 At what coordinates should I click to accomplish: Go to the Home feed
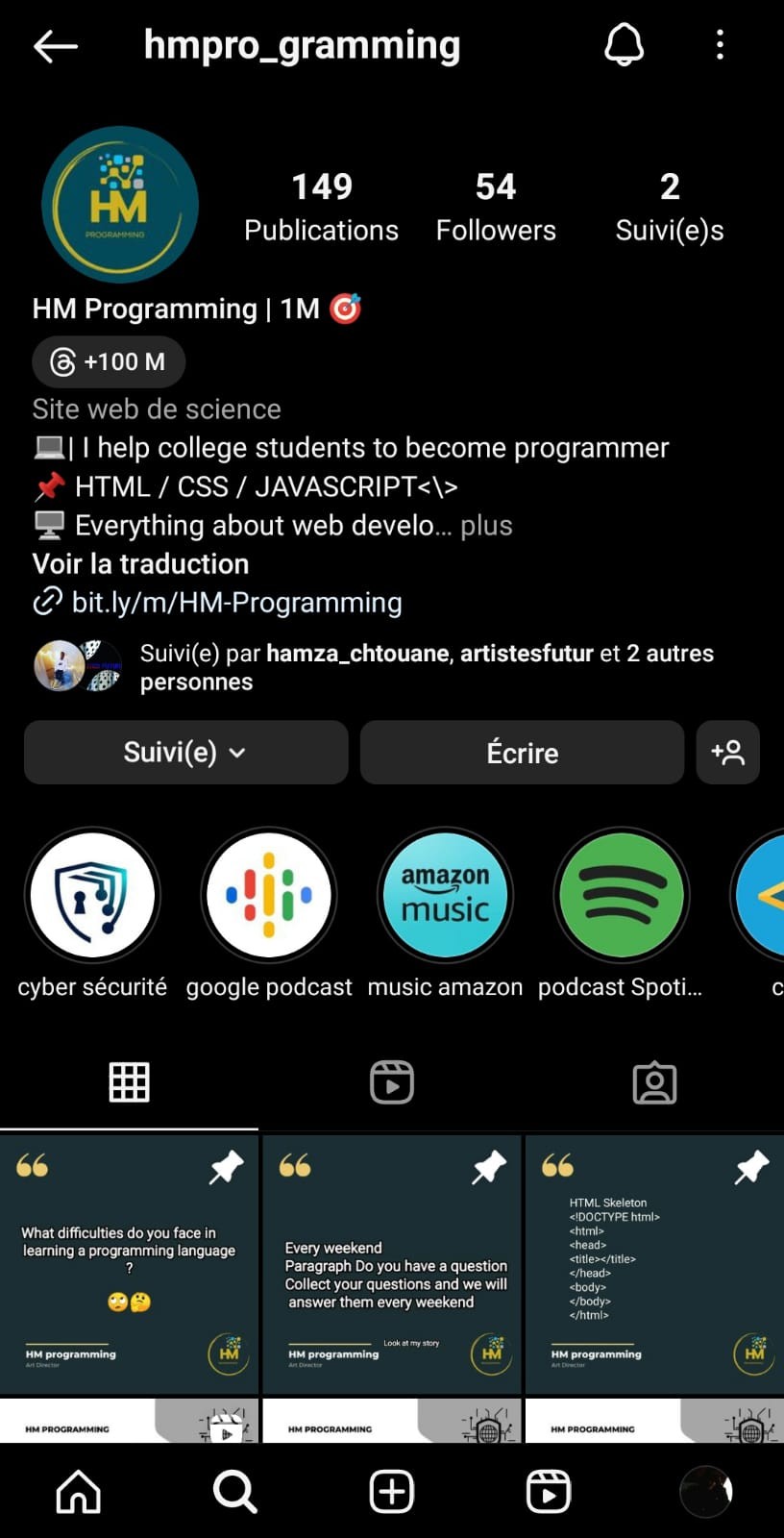click(x=79, y=1492)
